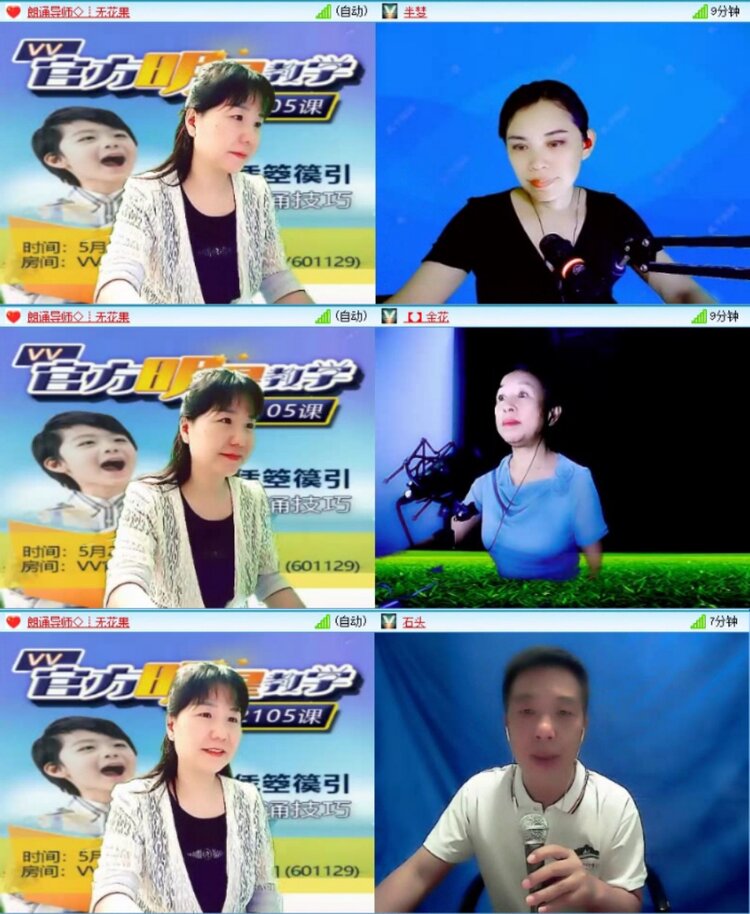
Task: Select the 半梦 name in the top header
Action: [x=413, y=10]
